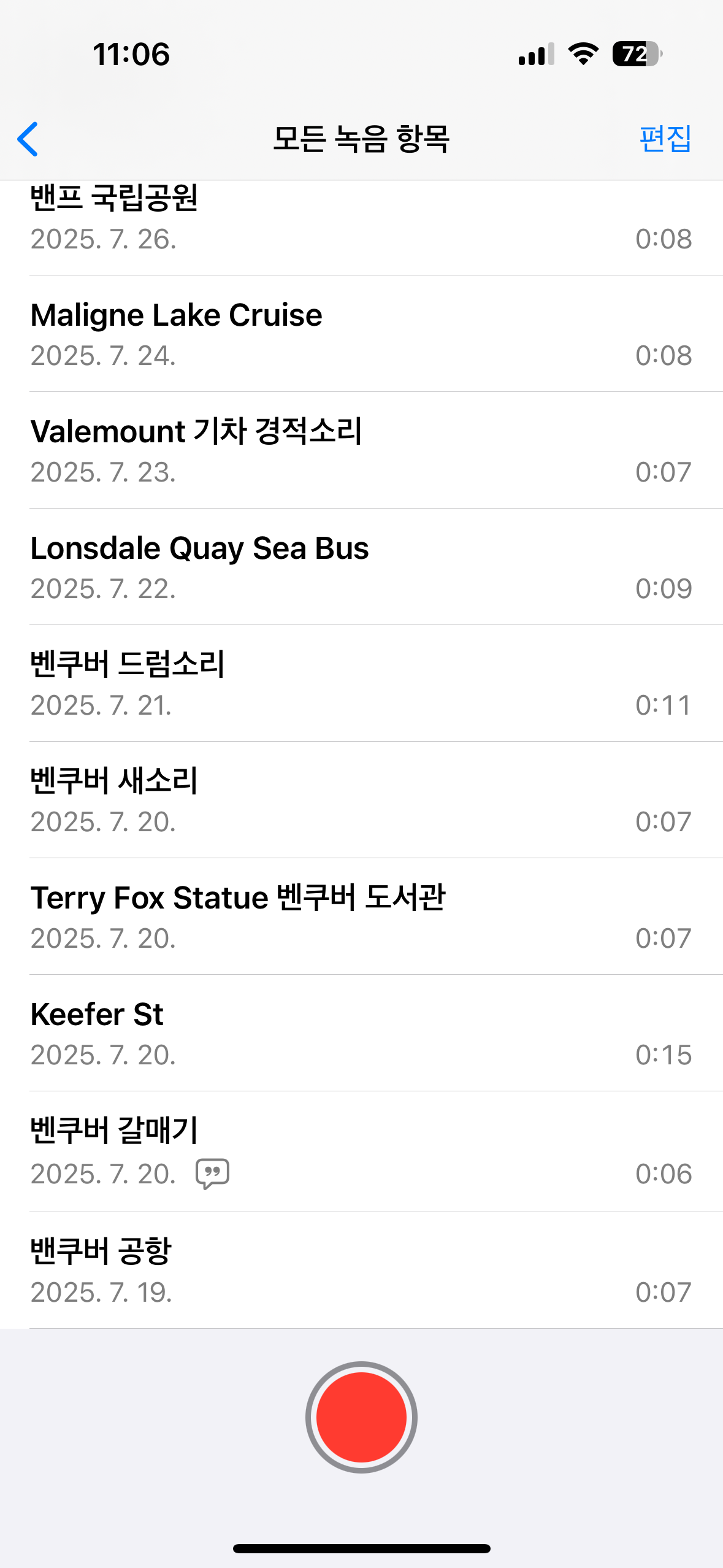
Task: Select the Keefer St recording
Action: [362, 1033]
